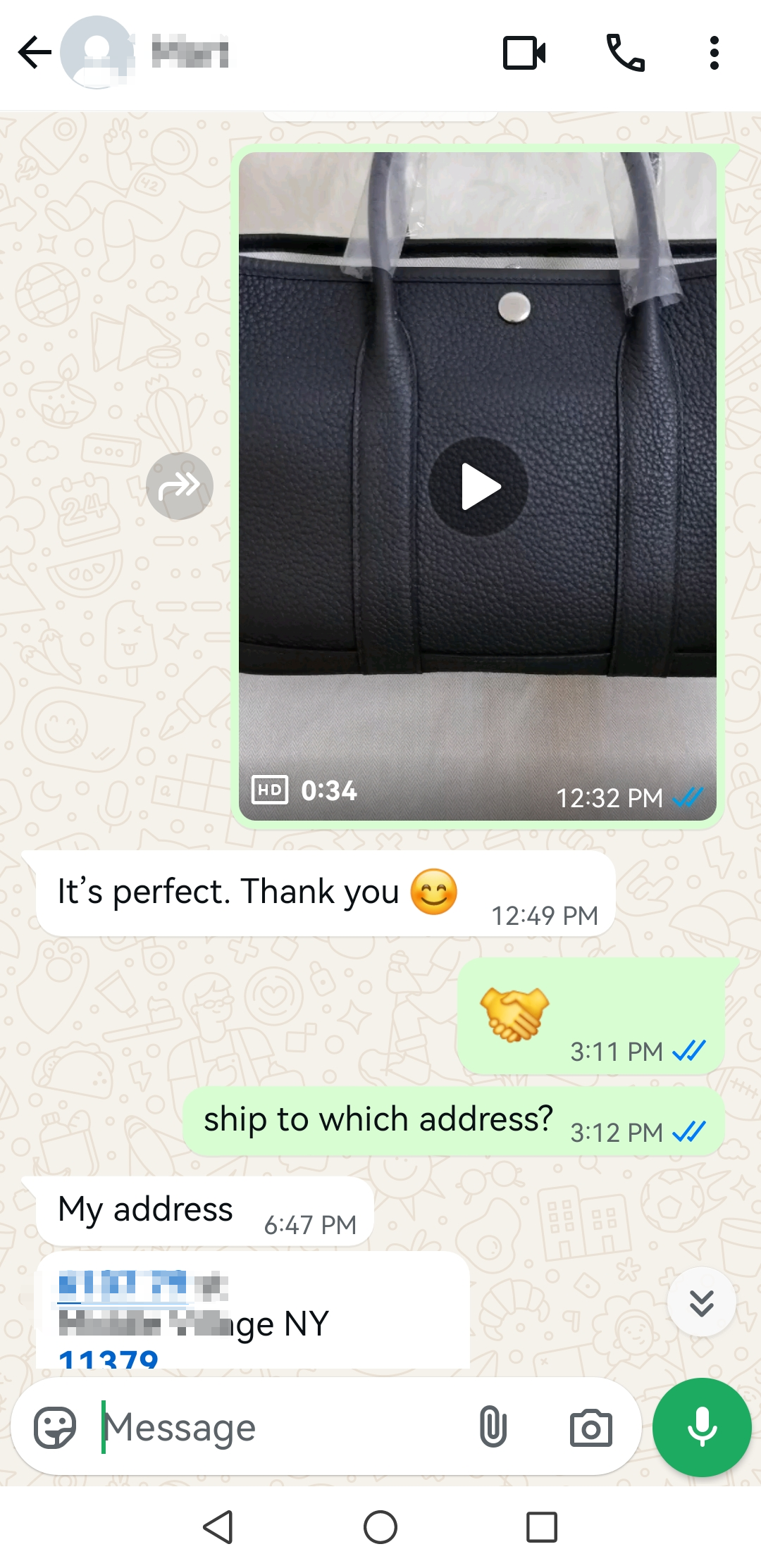This screenshot has width=761, height=1568.
Task: Open the contact's profile picture
Action: pyautogui.click(x=97, y=53)
